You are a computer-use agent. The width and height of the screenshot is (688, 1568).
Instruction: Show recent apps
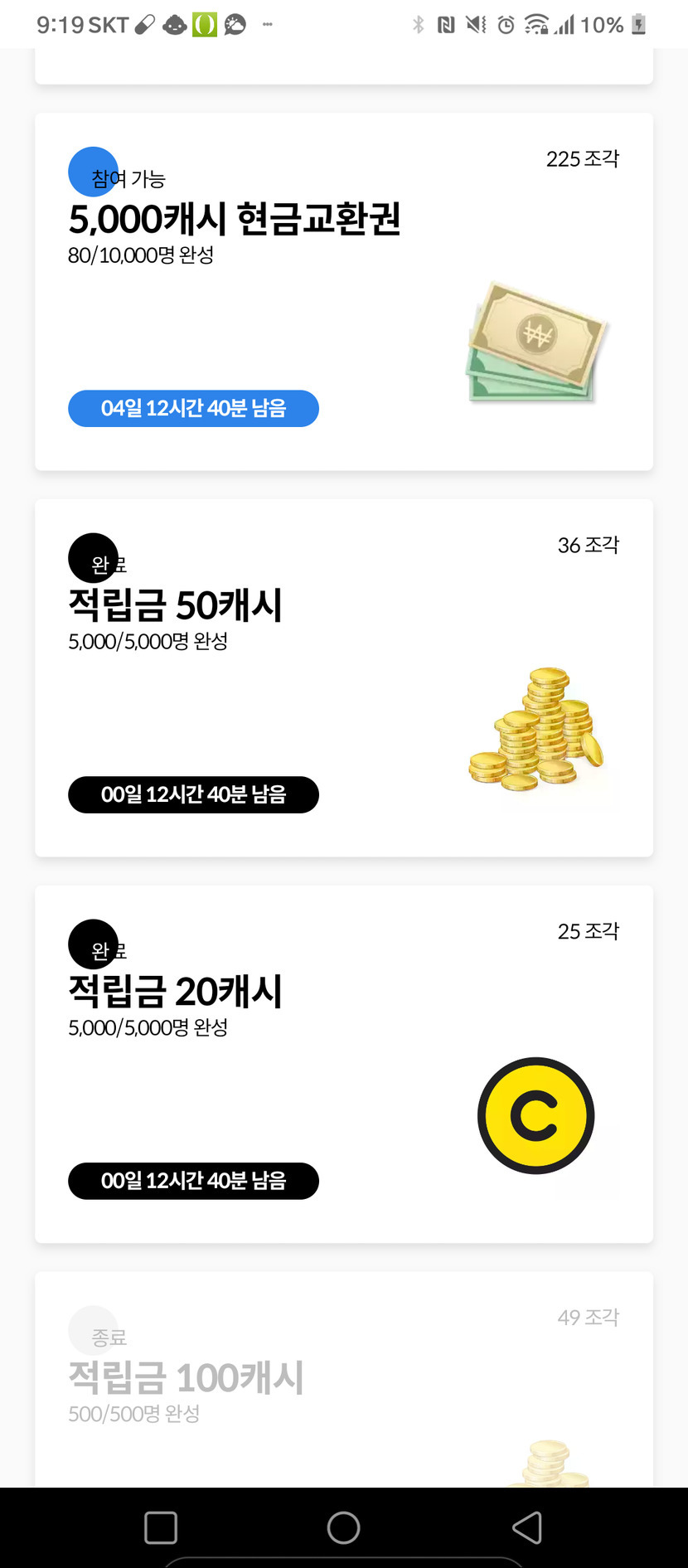(x=161, y=1527)
